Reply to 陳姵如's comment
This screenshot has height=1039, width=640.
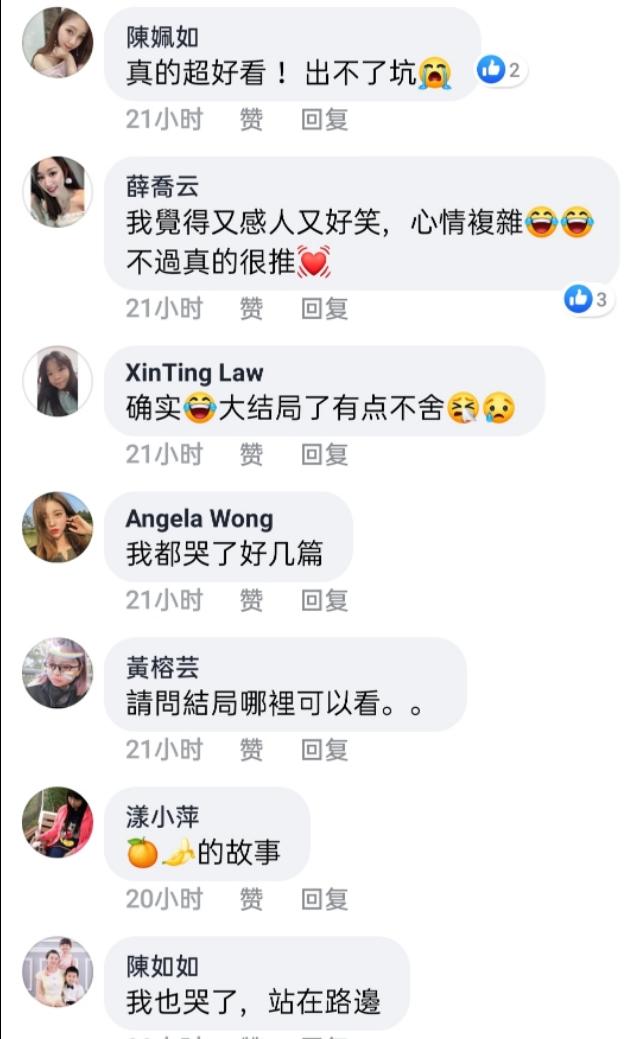coord(324,120)
